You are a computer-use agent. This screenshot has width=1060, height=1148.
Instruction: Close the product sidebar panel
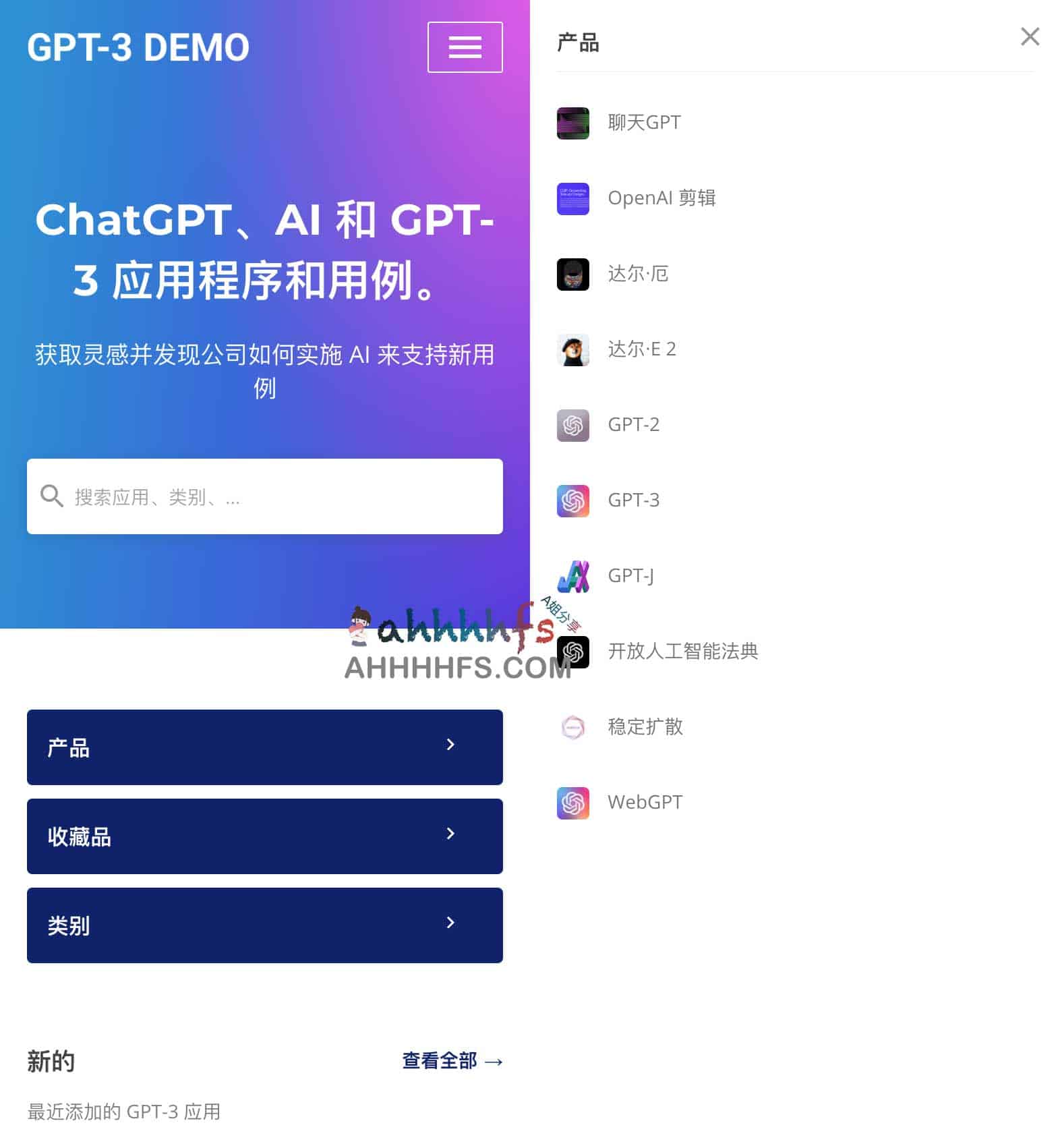[1029, 37]
